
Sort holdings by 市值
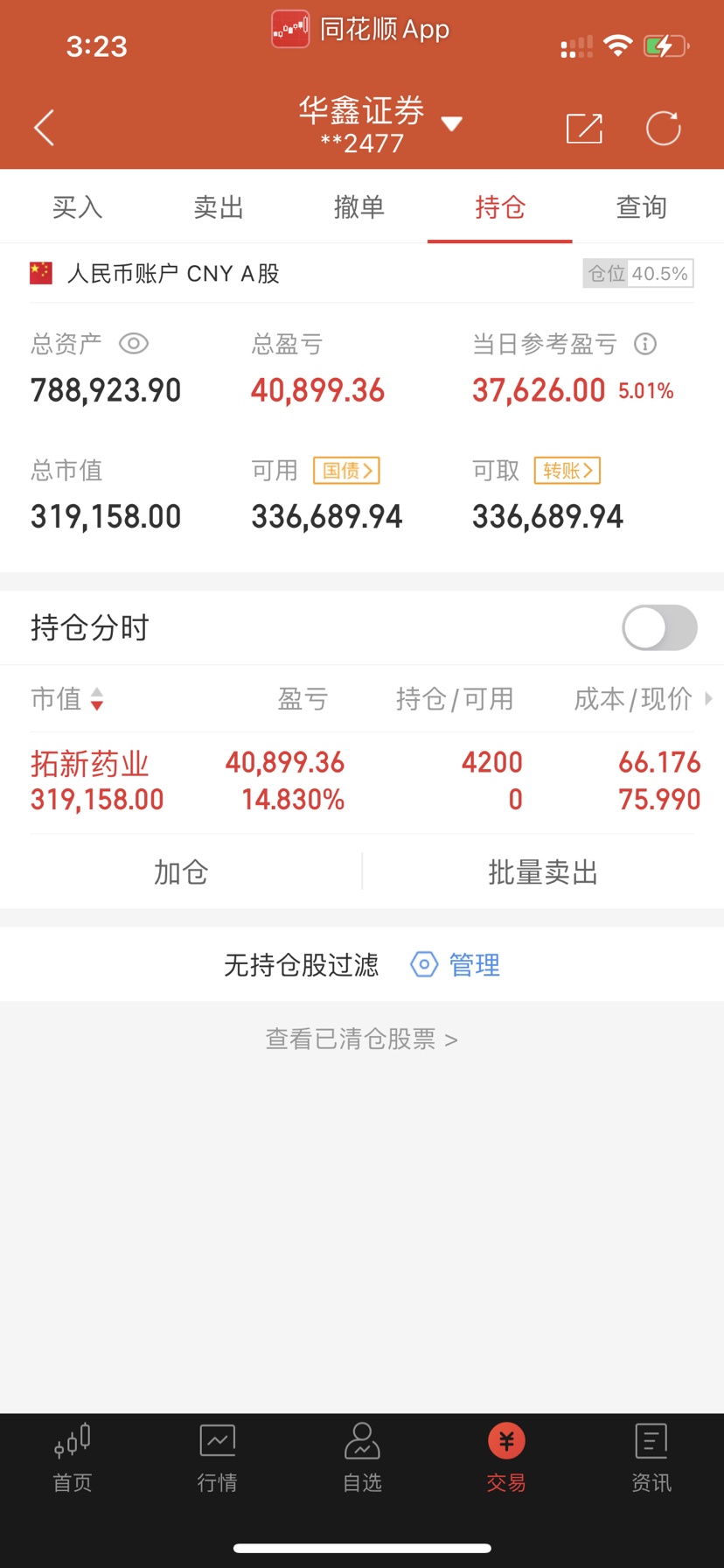67,699
